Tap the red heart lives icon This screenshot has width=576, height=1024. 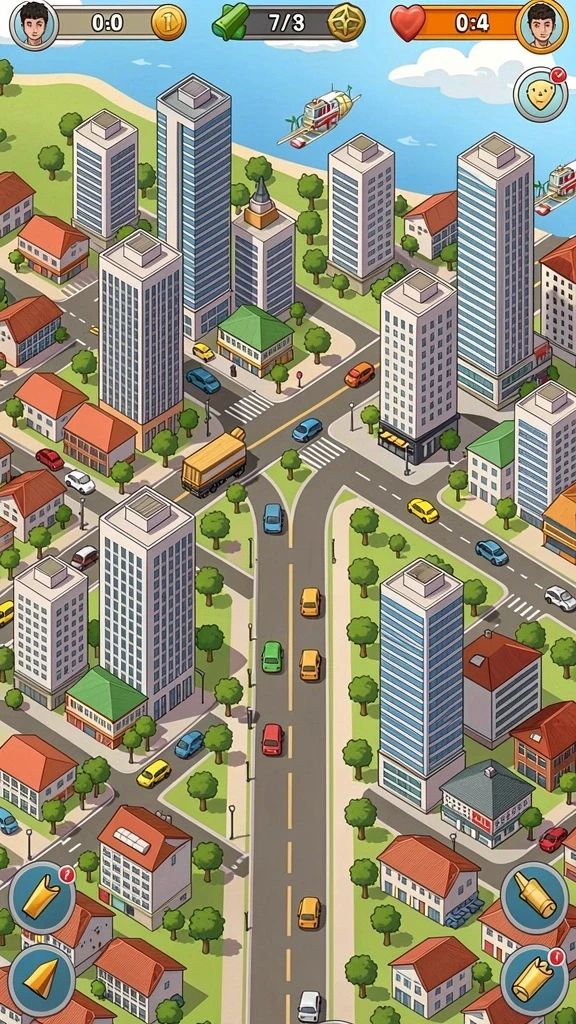pyautogui.click(x=408, y=23)
